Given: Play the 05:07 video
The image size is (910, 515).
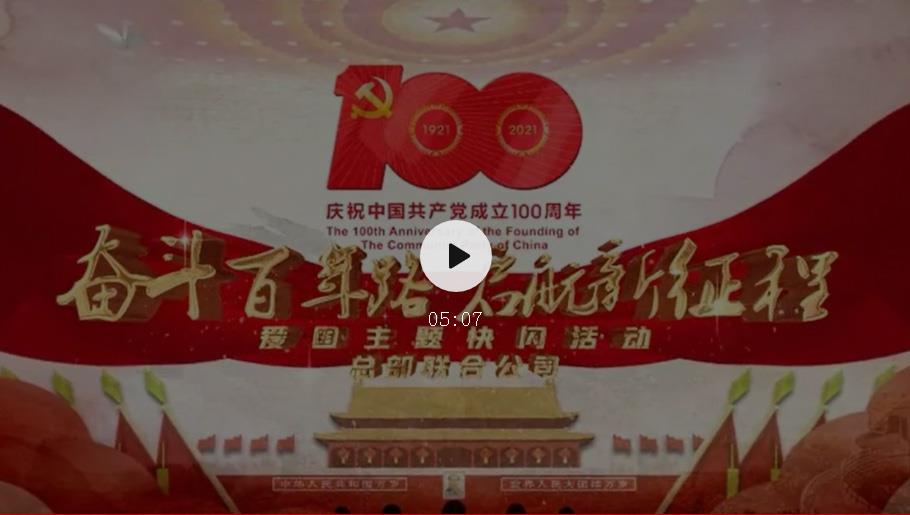Looking at the screenshot, I should tap(456, 256).
